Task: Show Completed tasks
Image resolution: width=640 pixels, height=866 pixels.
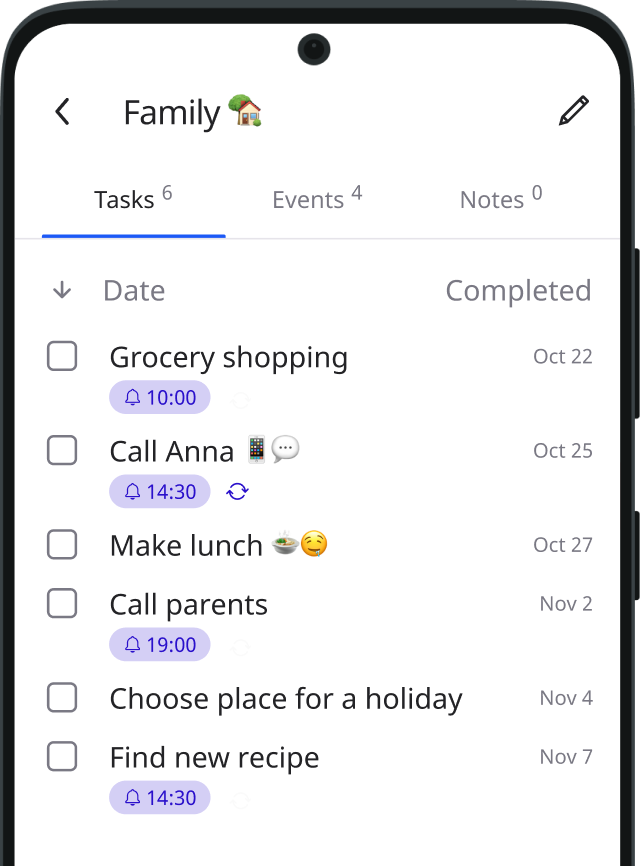Action: [517, 291]
